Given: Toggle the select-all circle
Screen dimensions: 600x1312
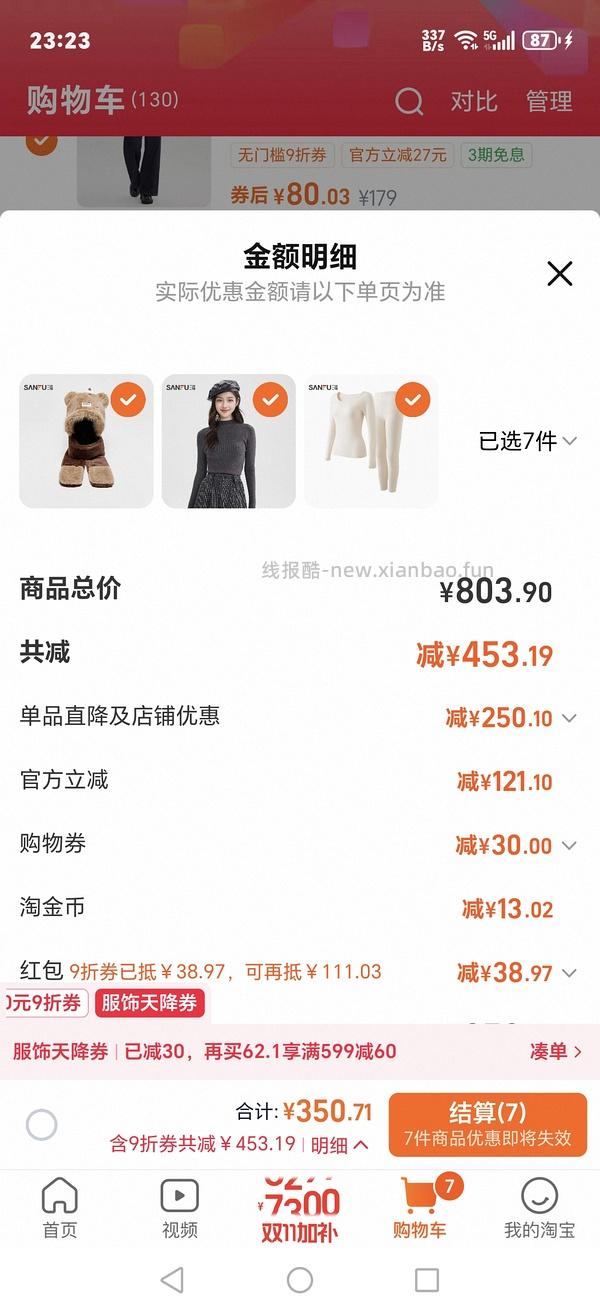Looking at the screenshot, I should pos(41,1125).
